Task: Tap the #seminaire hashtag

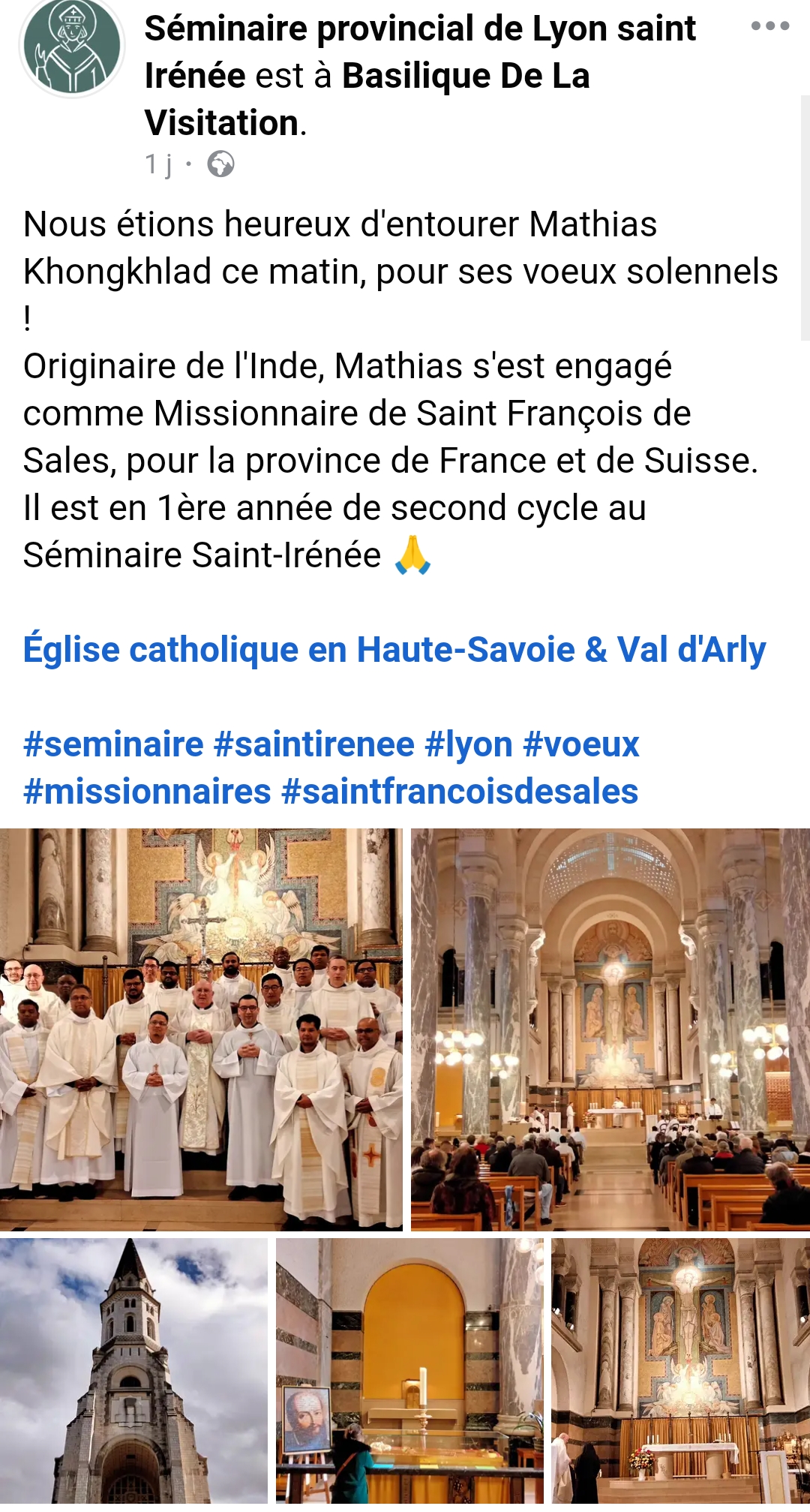Action: [x=113, y=744]
